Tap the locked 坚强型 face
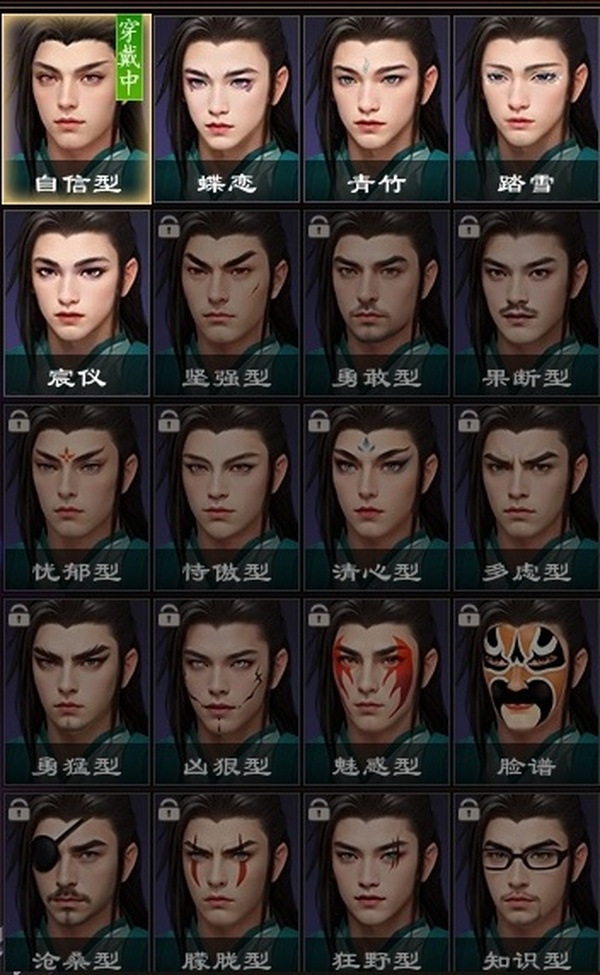The width and height of the screenshot is (600, 975). pos(227,300)
